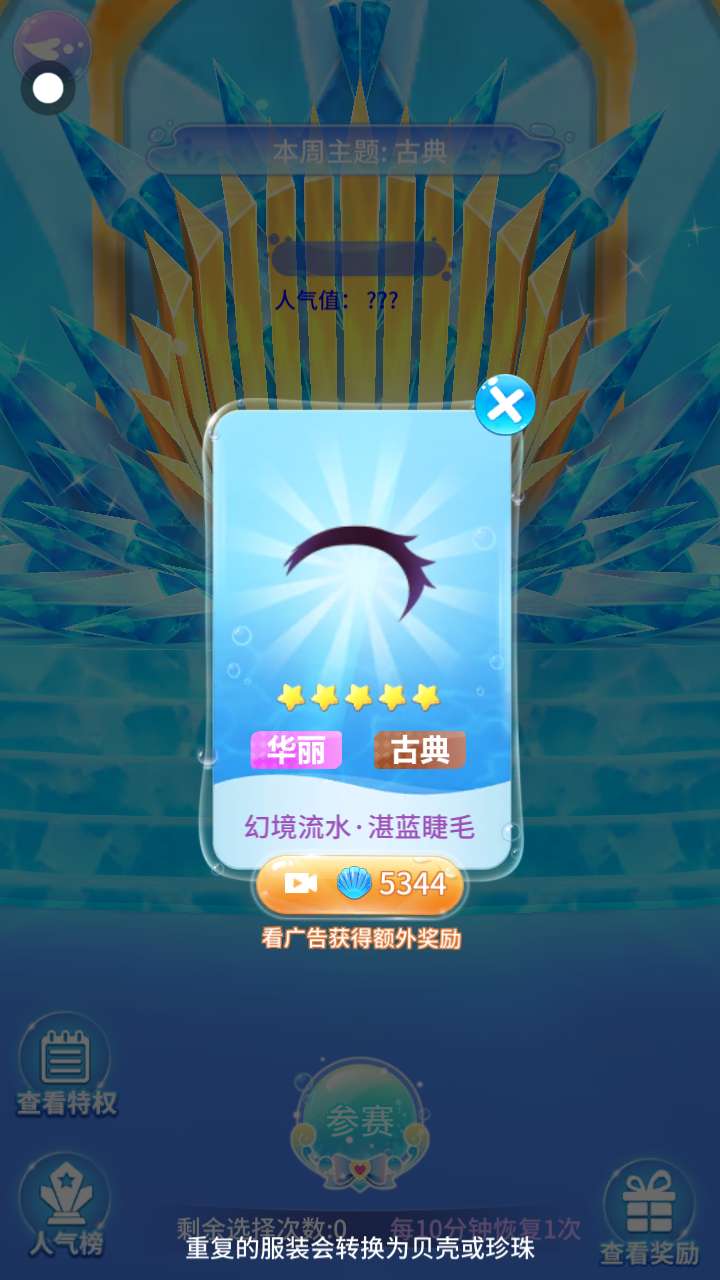Tap the 参赛 enter contest button
This screenshot has width=720, height=1280.
(x=359, y=1122)
